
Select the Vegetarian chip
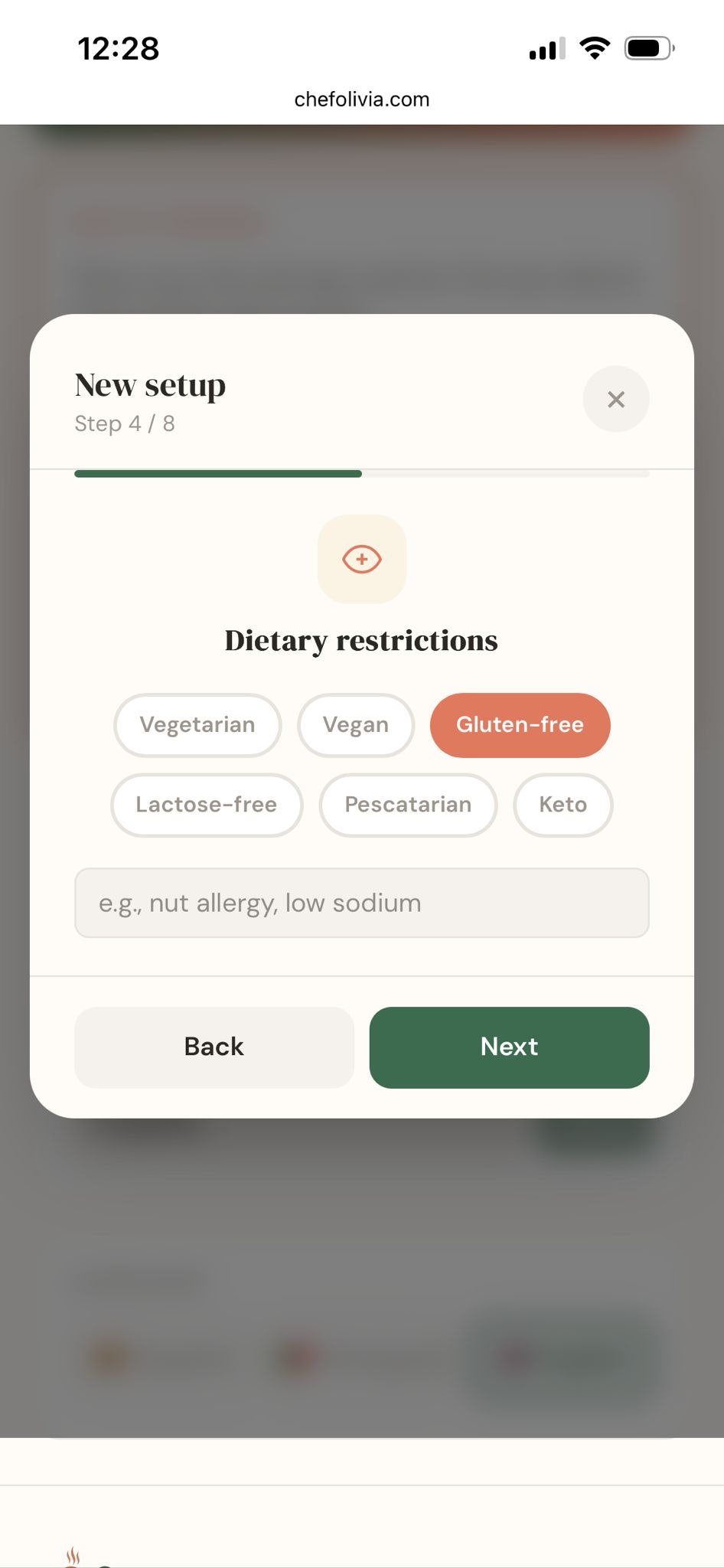click(197, 725)
